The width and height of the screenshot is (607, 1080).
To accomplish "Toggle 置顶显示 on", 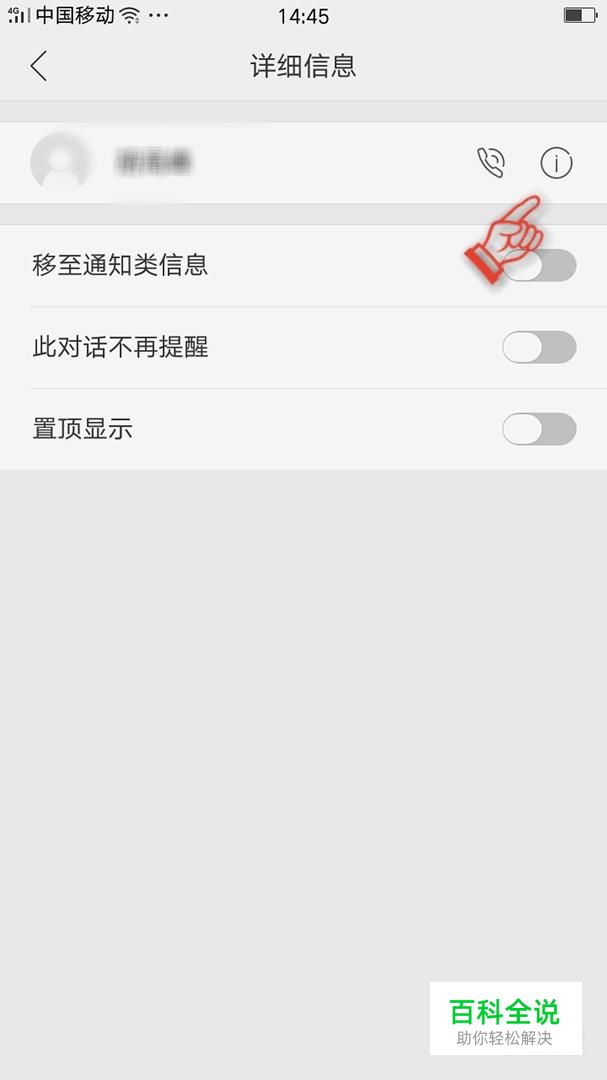I will coord(539,429).
